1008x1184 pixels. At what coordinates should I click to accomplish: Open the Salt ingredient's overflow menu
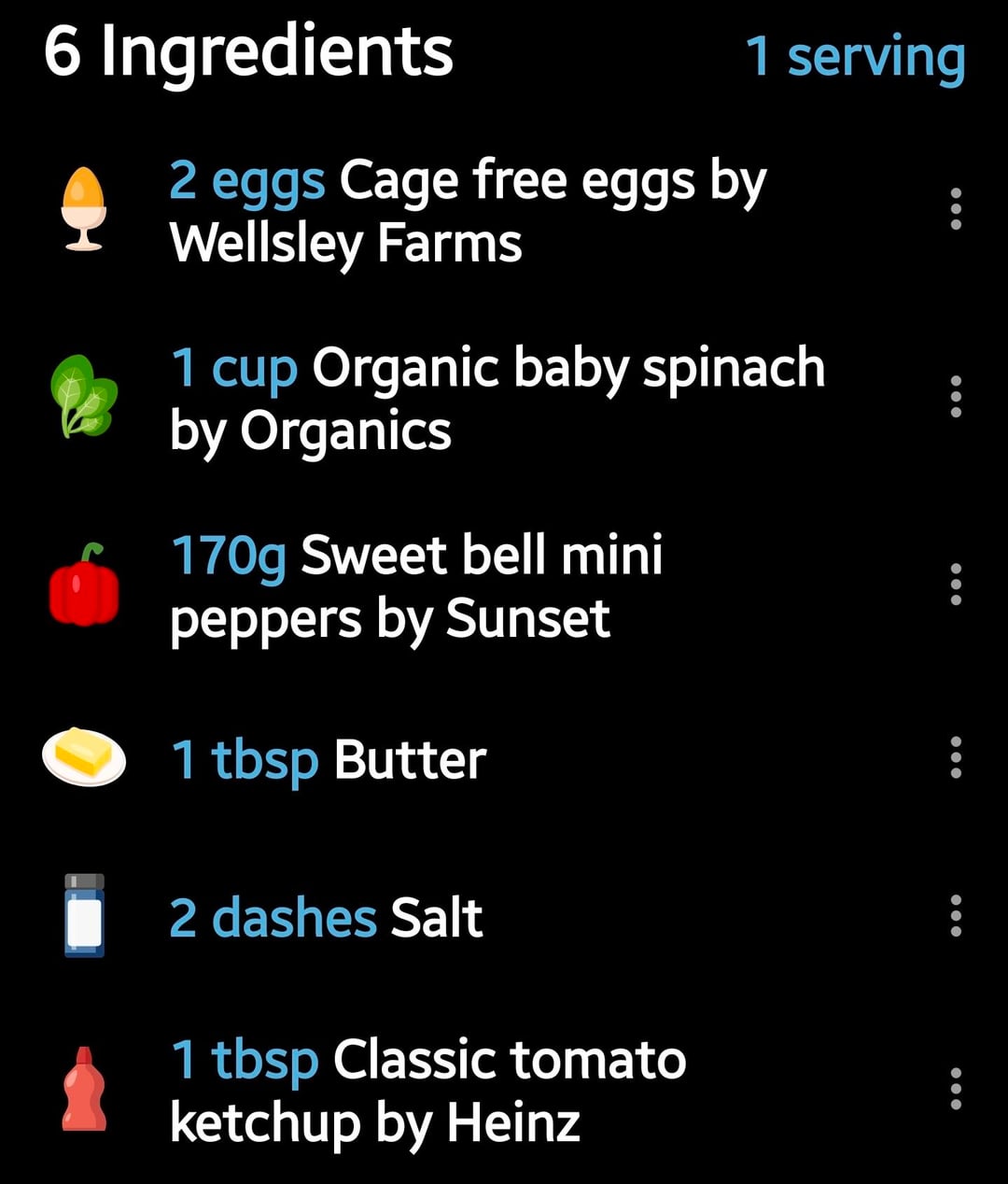click(x=955, y=915)
